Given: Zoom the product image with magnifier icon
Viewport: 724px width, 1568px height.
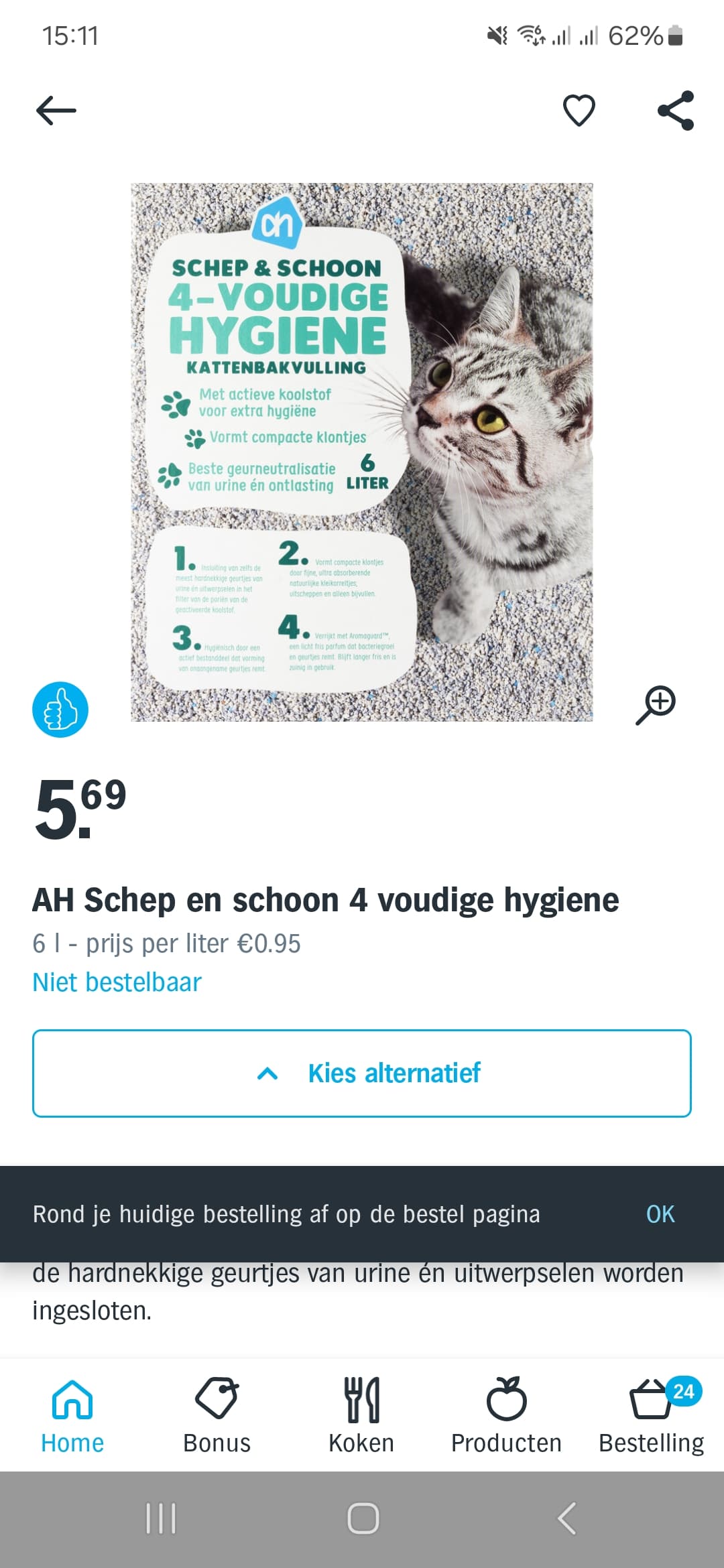Looking at the screenshot, I should click(x=656, y=705).
